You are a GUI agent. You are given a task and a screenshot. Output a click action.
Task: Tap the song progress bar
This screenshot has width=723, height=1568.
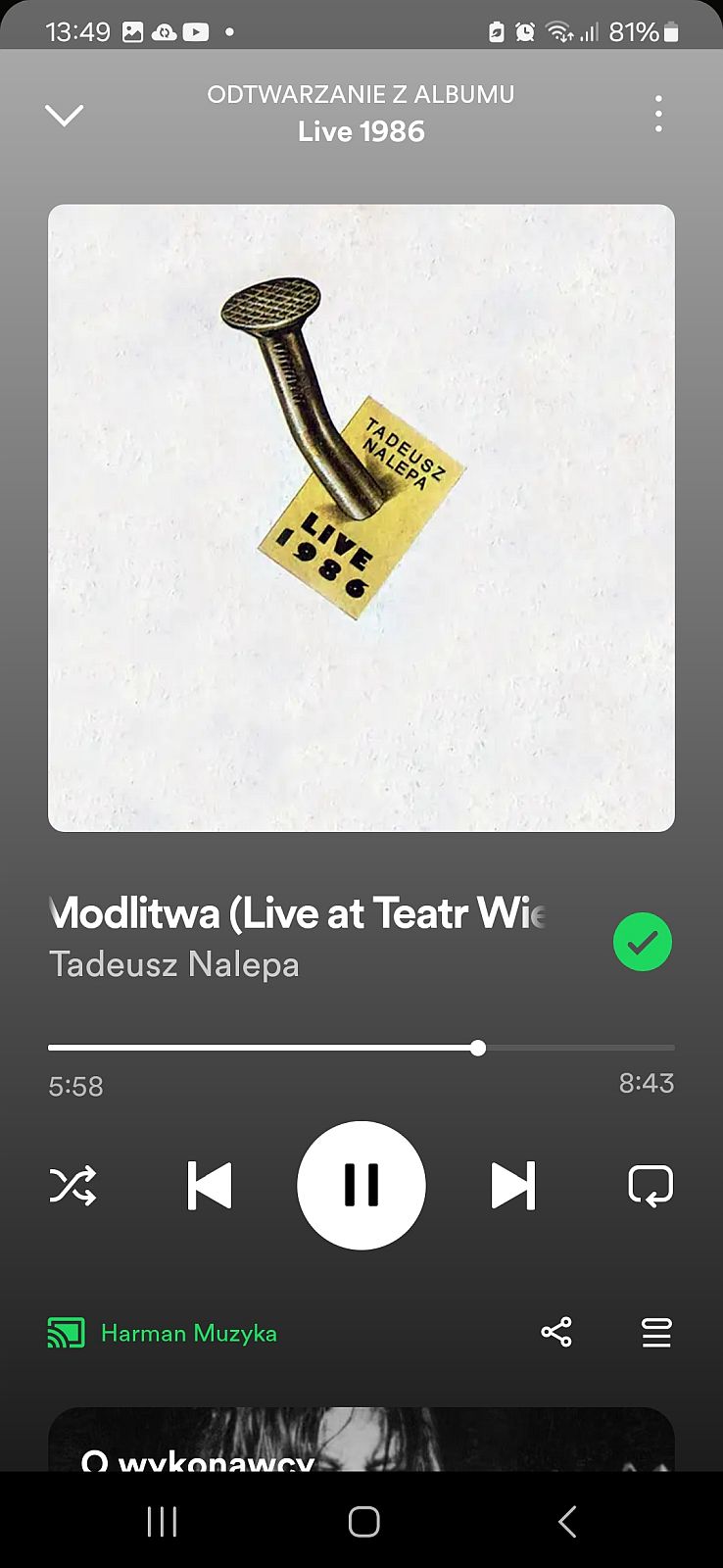(x=361, y=1048)
